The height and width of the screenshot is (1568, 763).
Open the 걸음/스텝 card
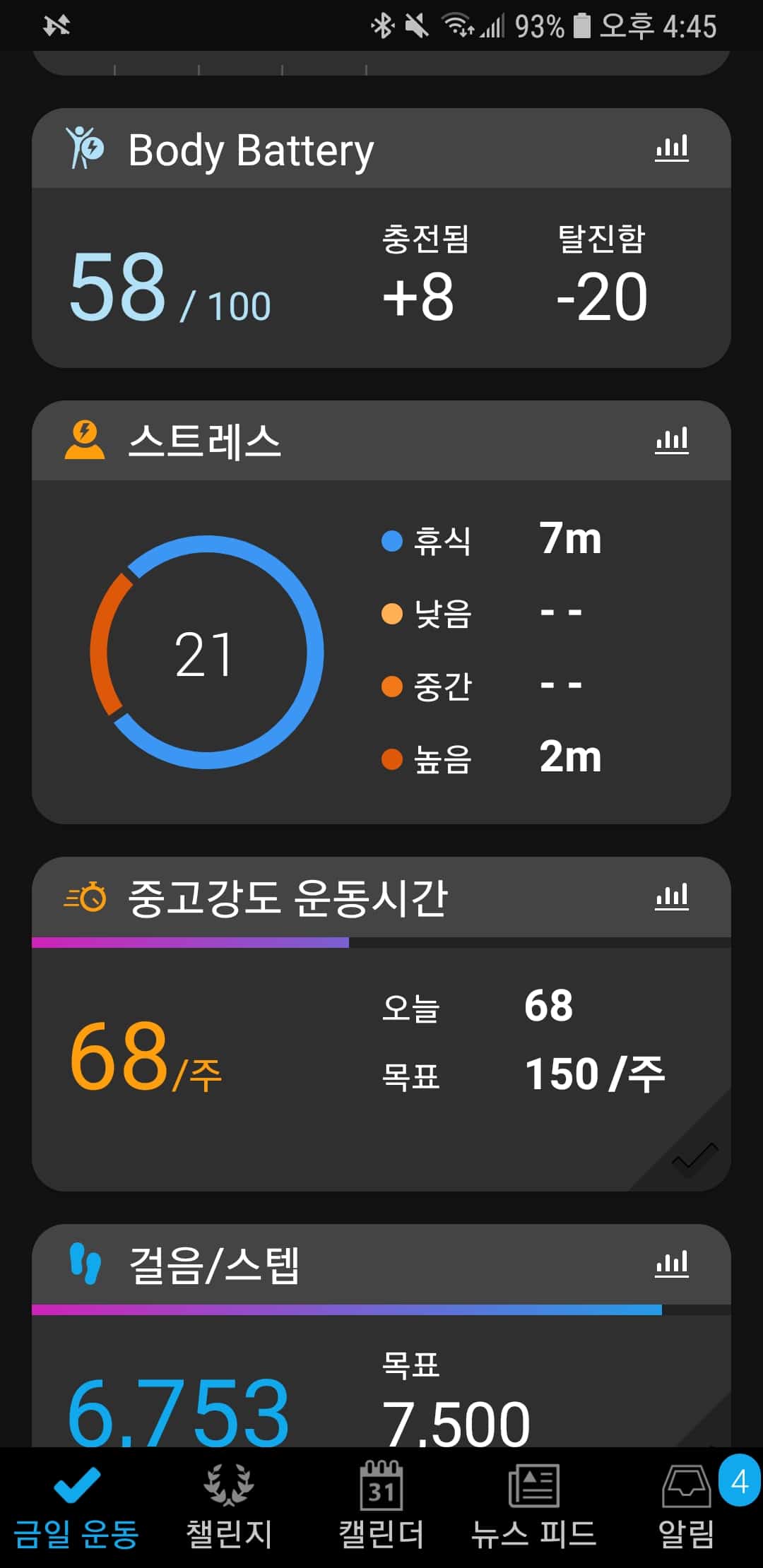click(381, 1377)
